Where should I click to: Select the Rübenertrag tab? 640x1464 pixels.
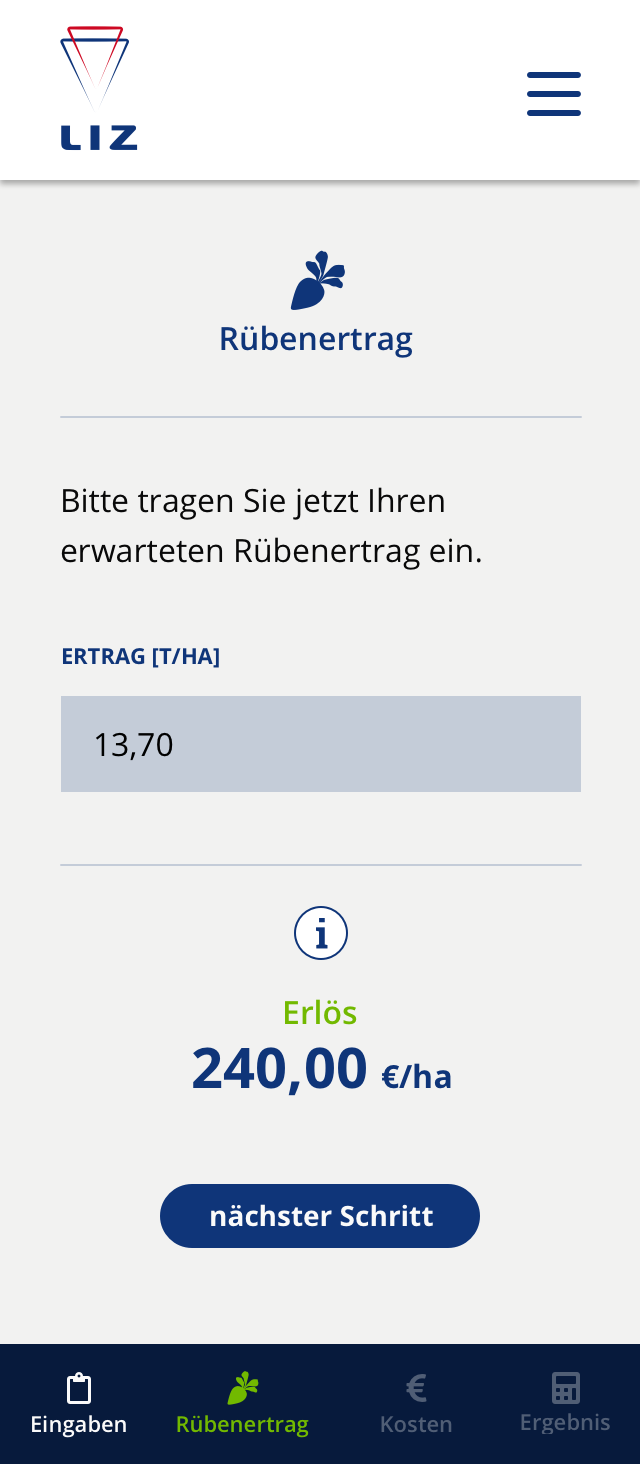click(242, 1404)
